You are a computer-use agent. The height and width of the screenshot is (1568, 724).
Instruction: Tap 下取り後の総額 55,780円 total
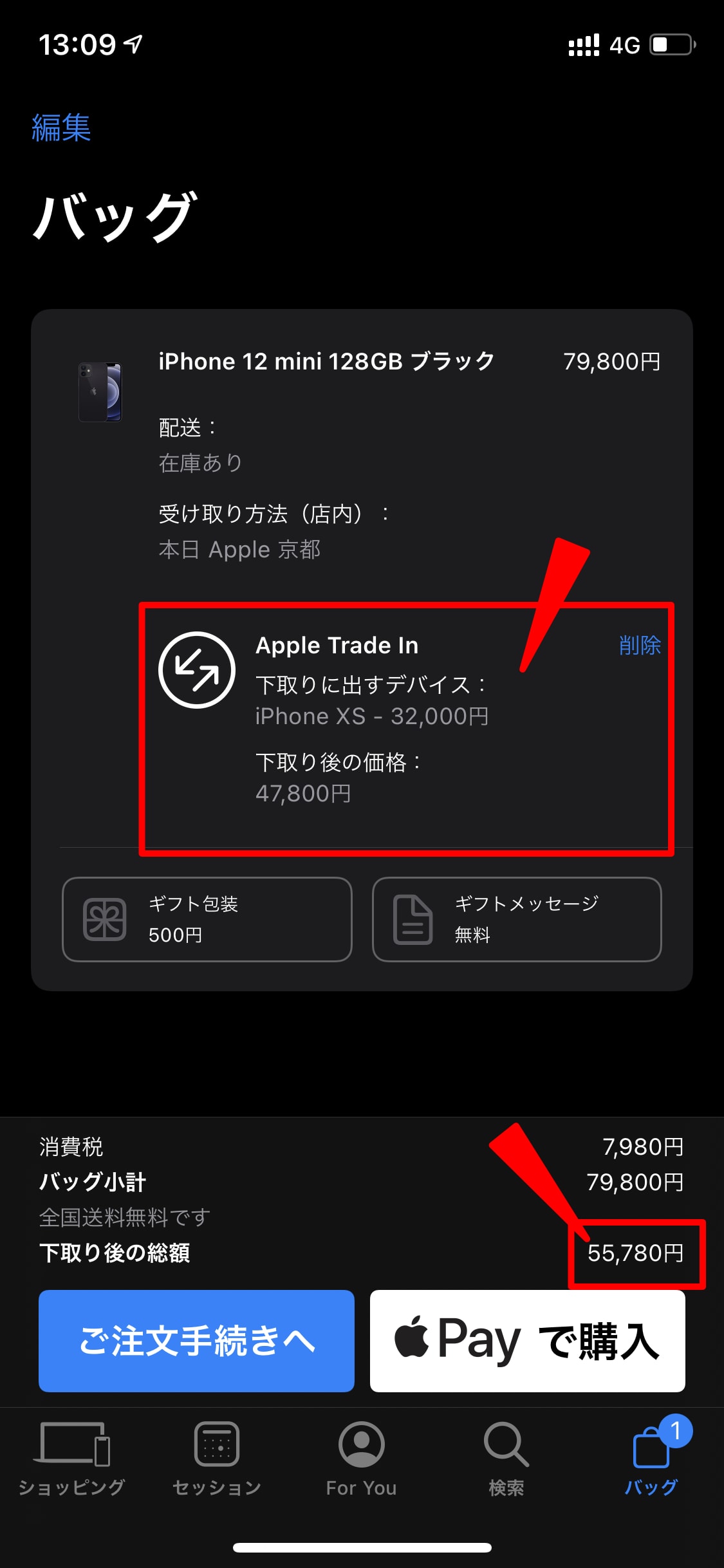636,1253
